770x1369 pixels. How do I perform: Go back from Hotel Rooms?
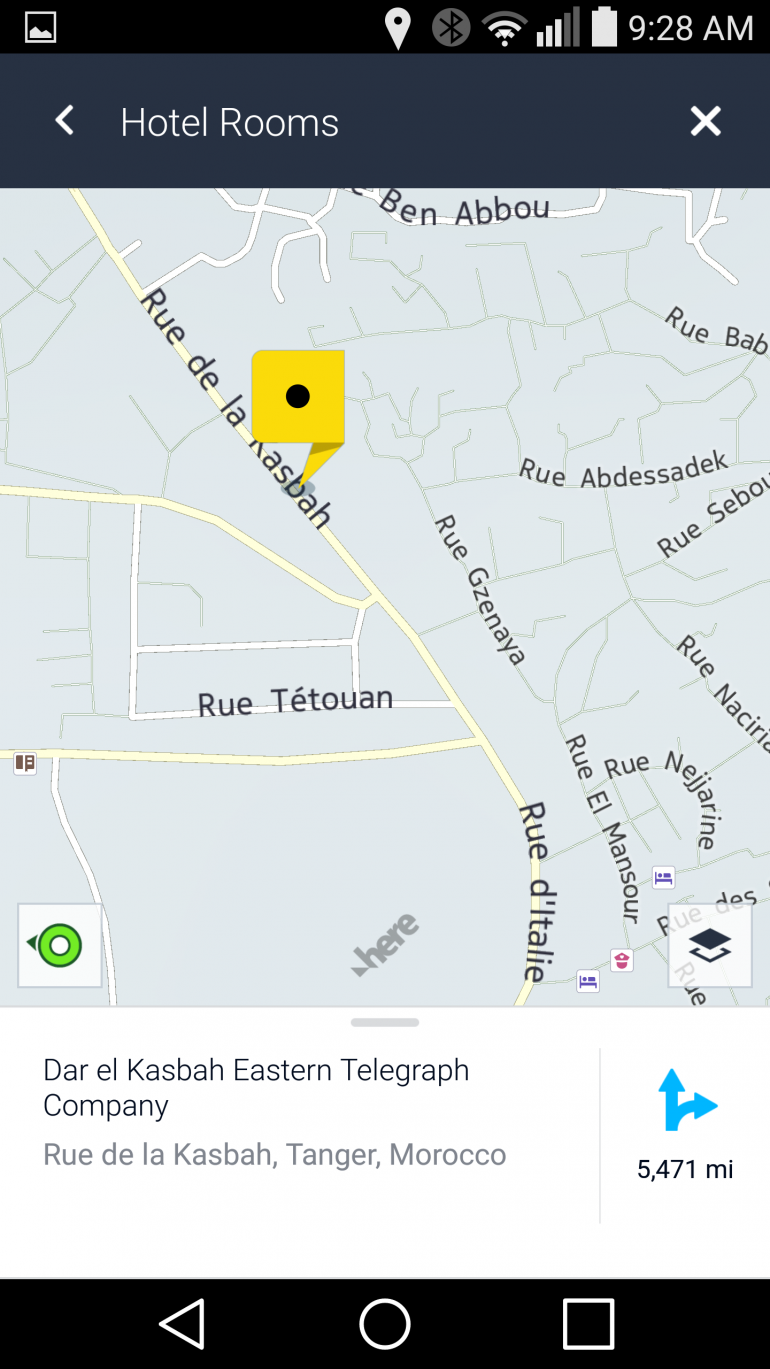65,121
